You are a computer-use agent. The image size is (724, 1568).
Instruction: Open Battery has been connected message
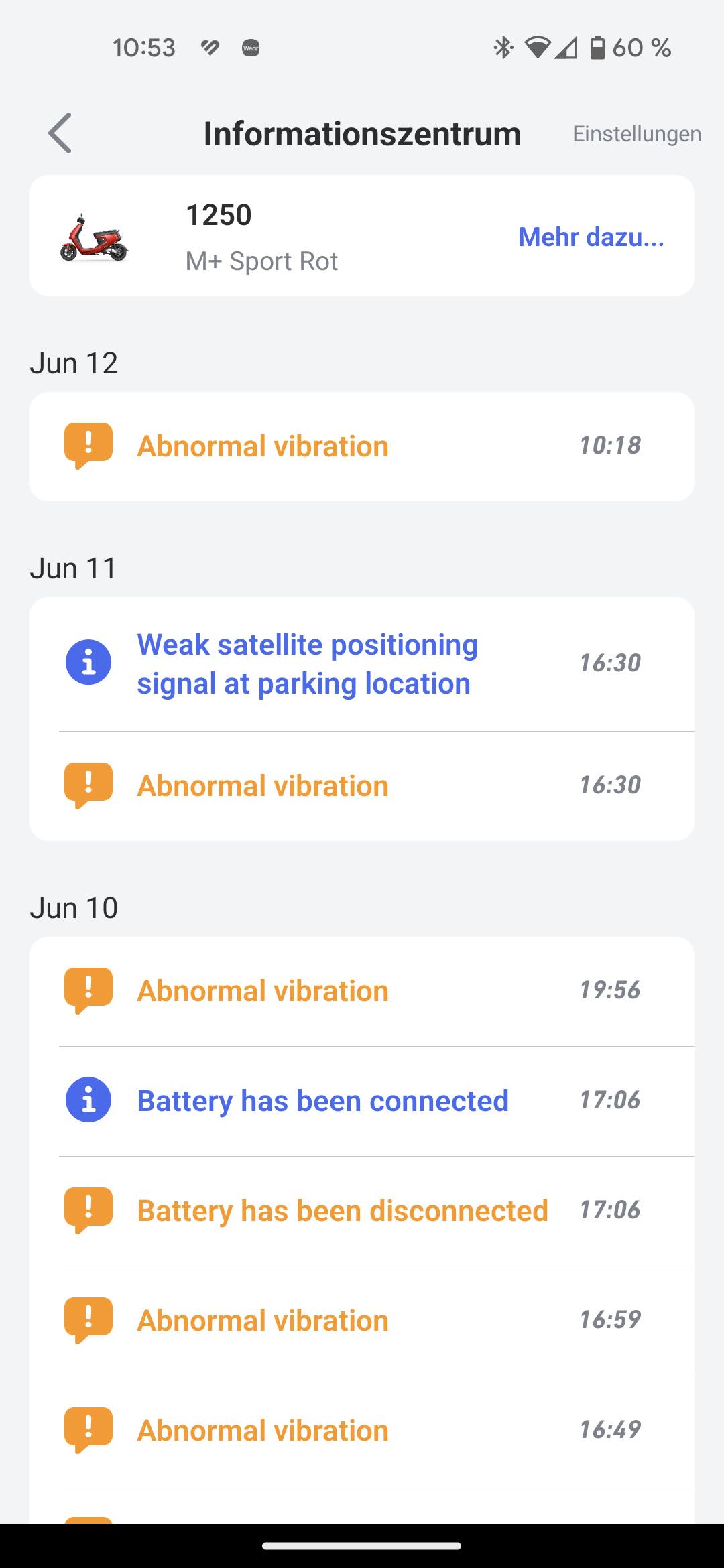[x=361, y=1100]
